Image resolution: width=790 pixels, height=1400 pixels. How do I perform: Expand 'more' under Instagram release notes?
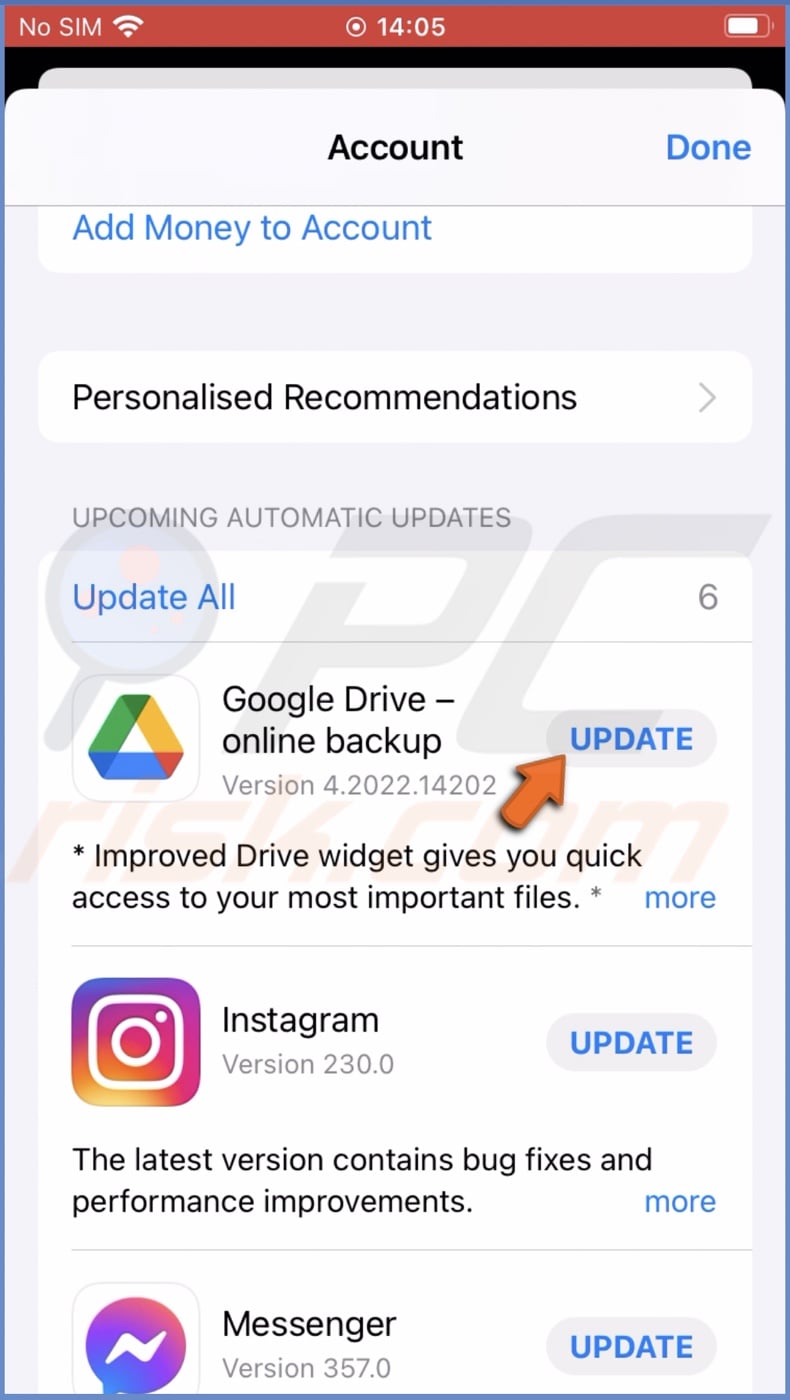[x=680, y=1201]
